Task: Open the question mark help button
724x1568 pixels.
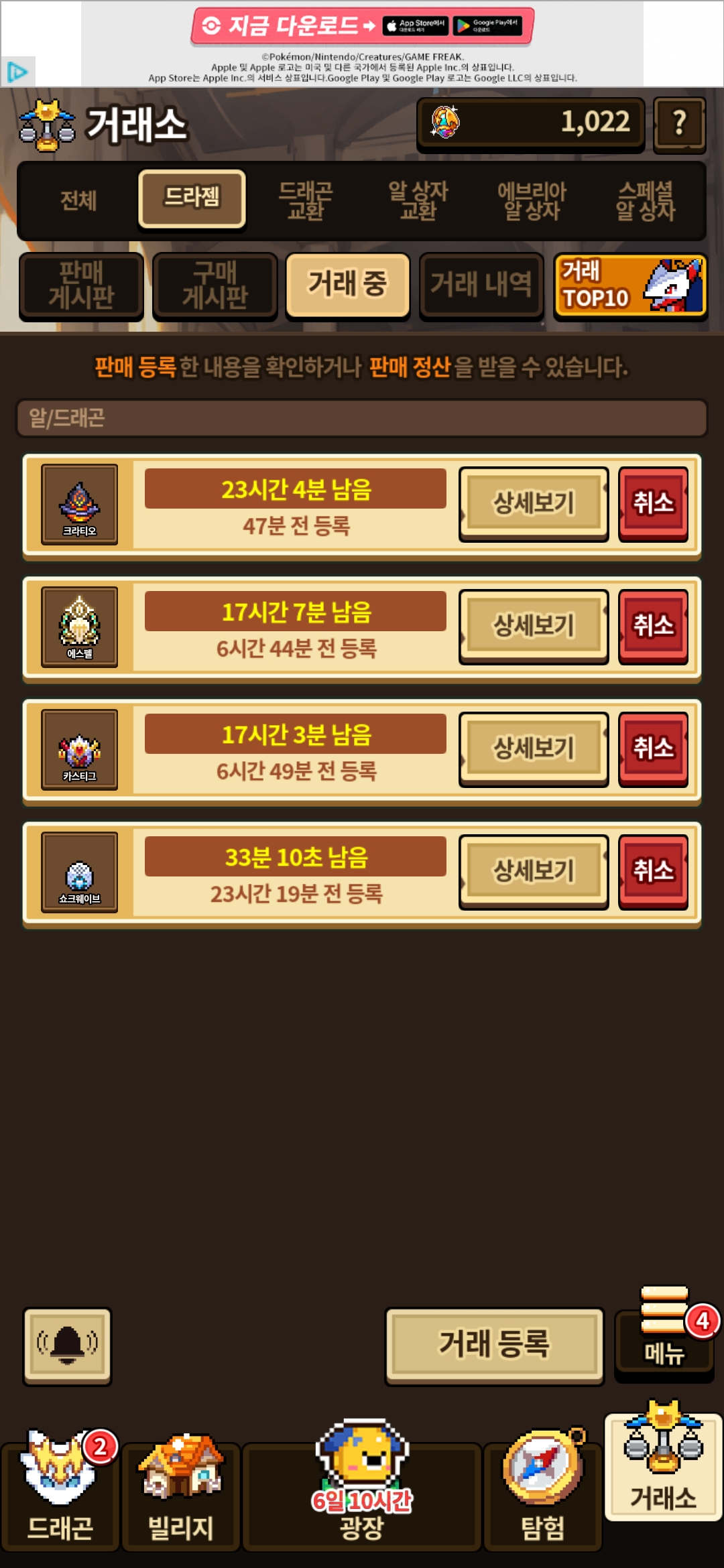Action: [x=679, y=123]
